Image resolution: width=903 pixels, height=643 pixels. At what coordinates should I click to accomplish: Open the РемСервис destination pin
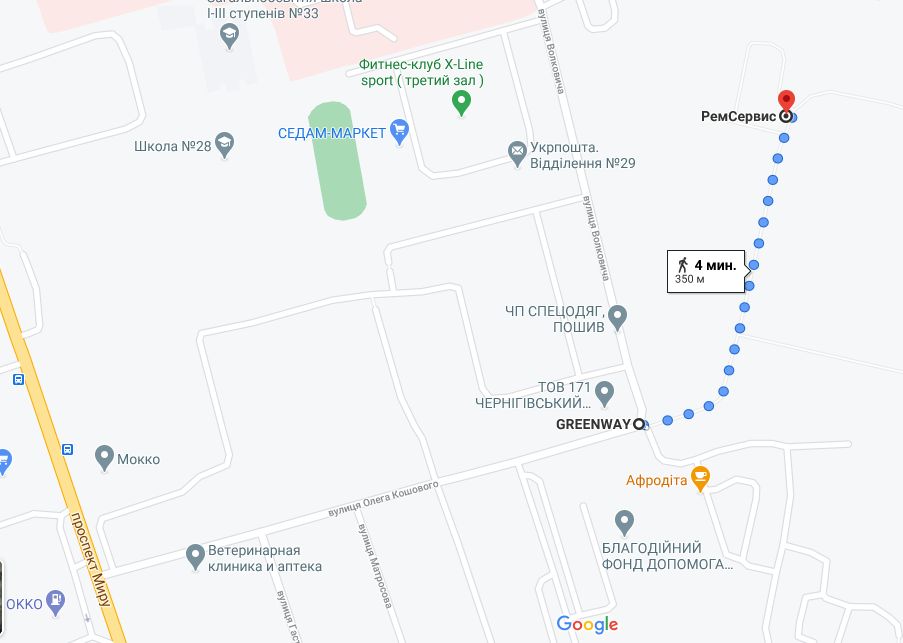coord(786,103)
